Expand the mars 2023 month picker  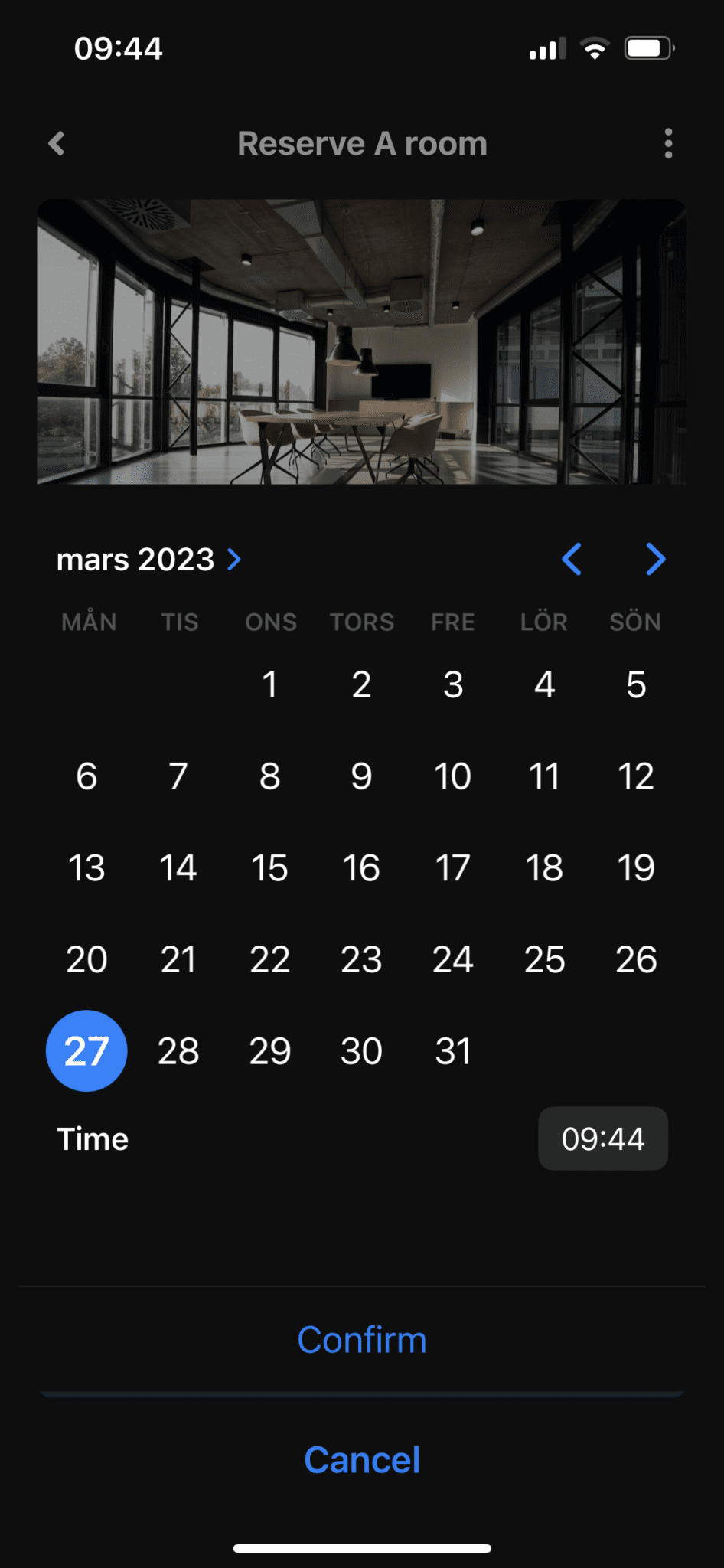(x=149, y=560)
